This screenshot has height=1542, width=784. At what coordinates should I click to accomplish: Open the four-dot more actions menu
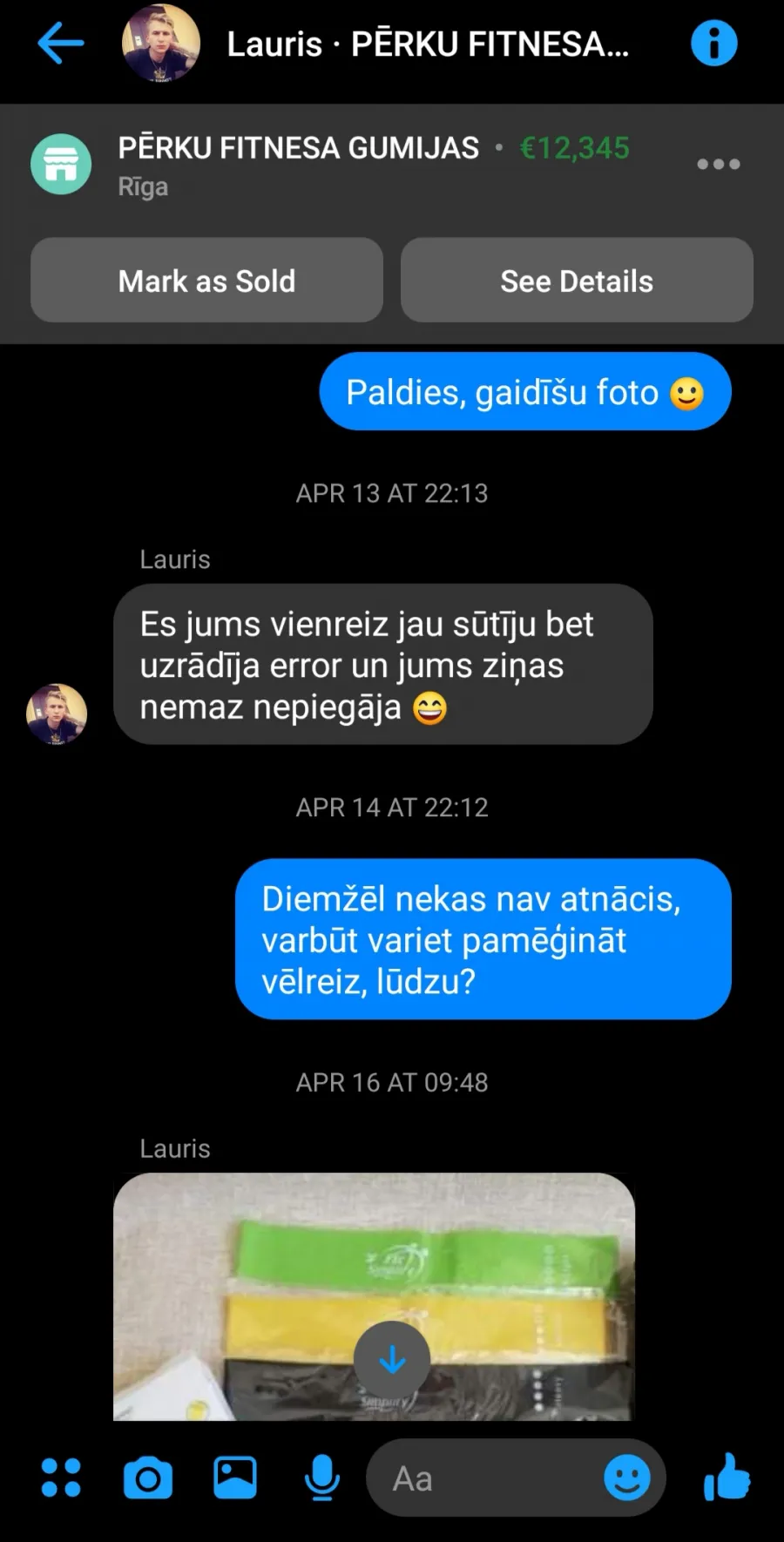pyautogui.click(x=61, y=1478)
